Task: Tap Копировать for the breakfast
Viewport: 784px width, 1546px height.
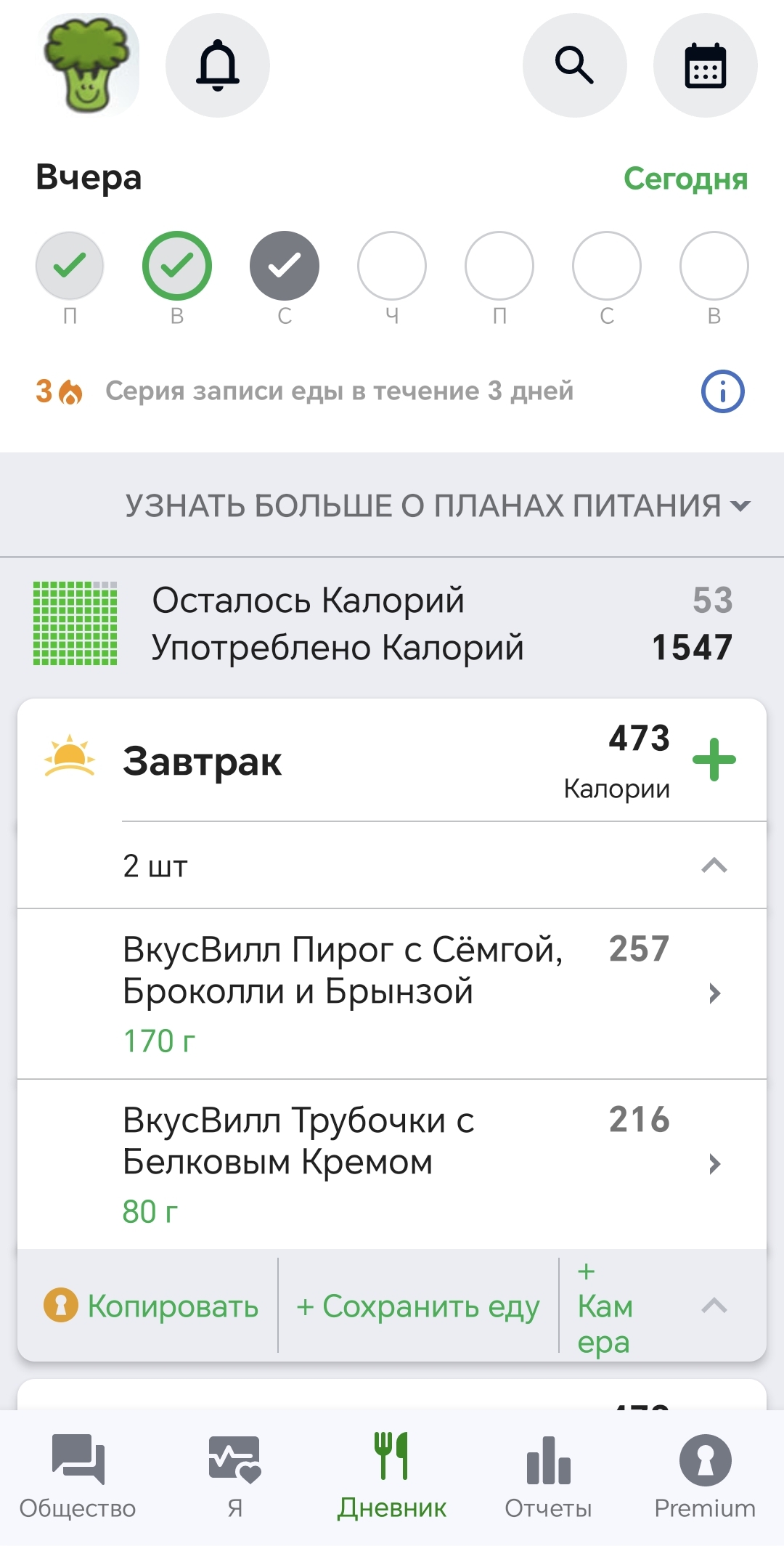Action: click(152, 1306)
